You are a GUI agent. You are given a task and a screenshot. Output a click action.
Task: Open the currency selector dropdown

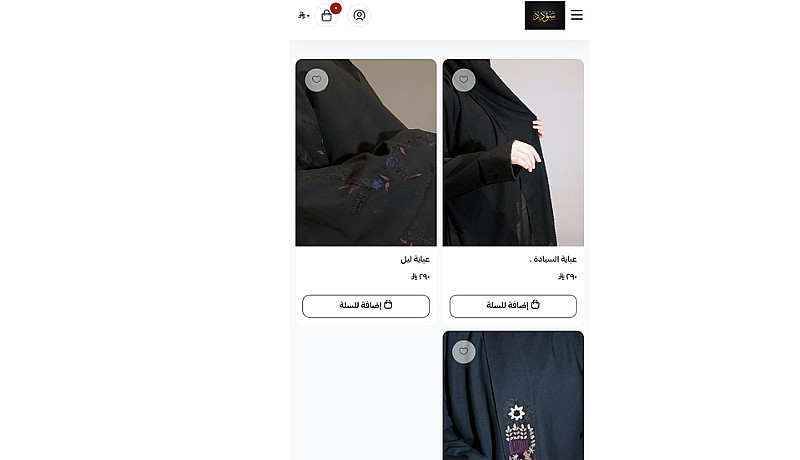click(303, 15)
